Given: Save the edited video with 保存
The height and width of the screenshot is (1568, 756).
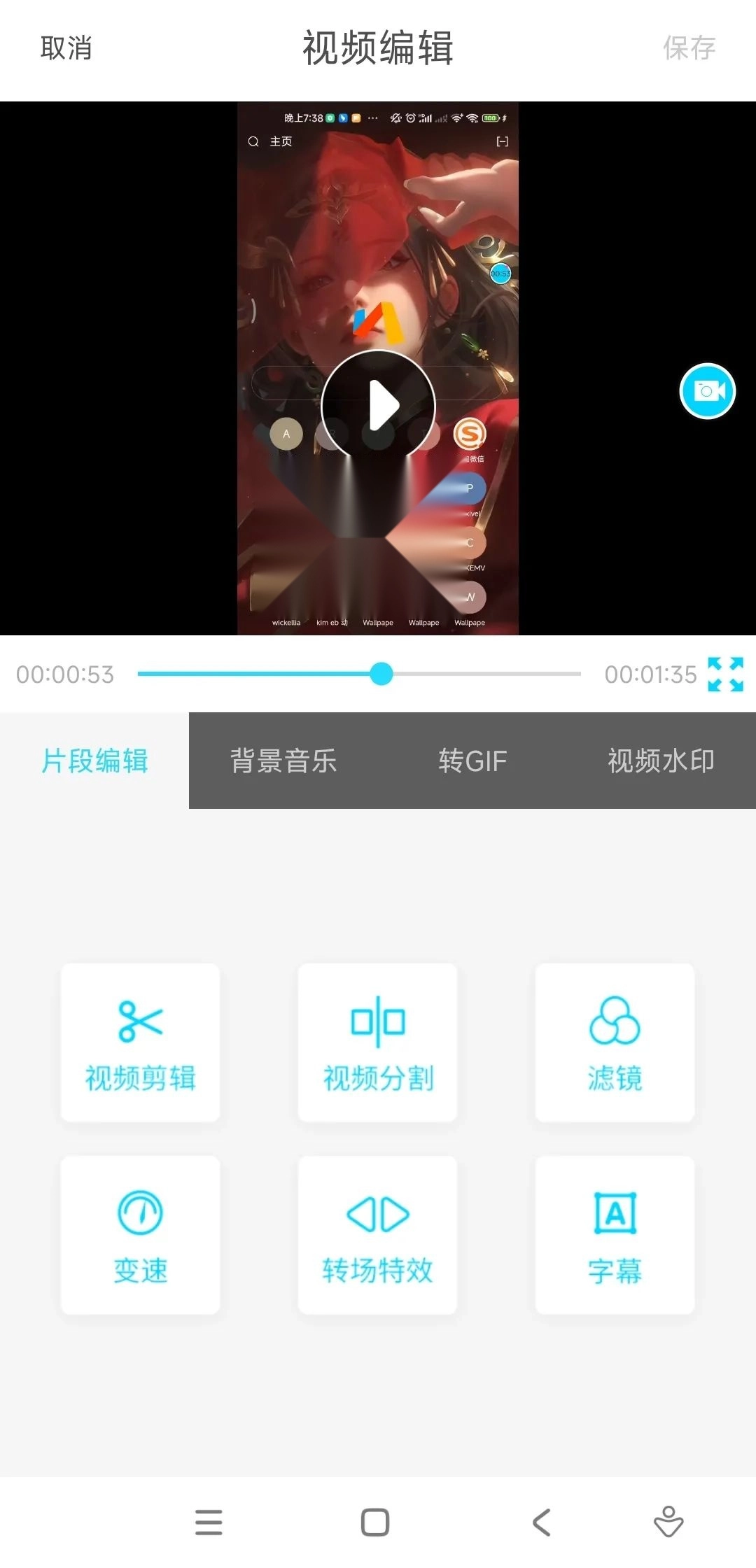Looking at the screenshot, I should 689,48.
